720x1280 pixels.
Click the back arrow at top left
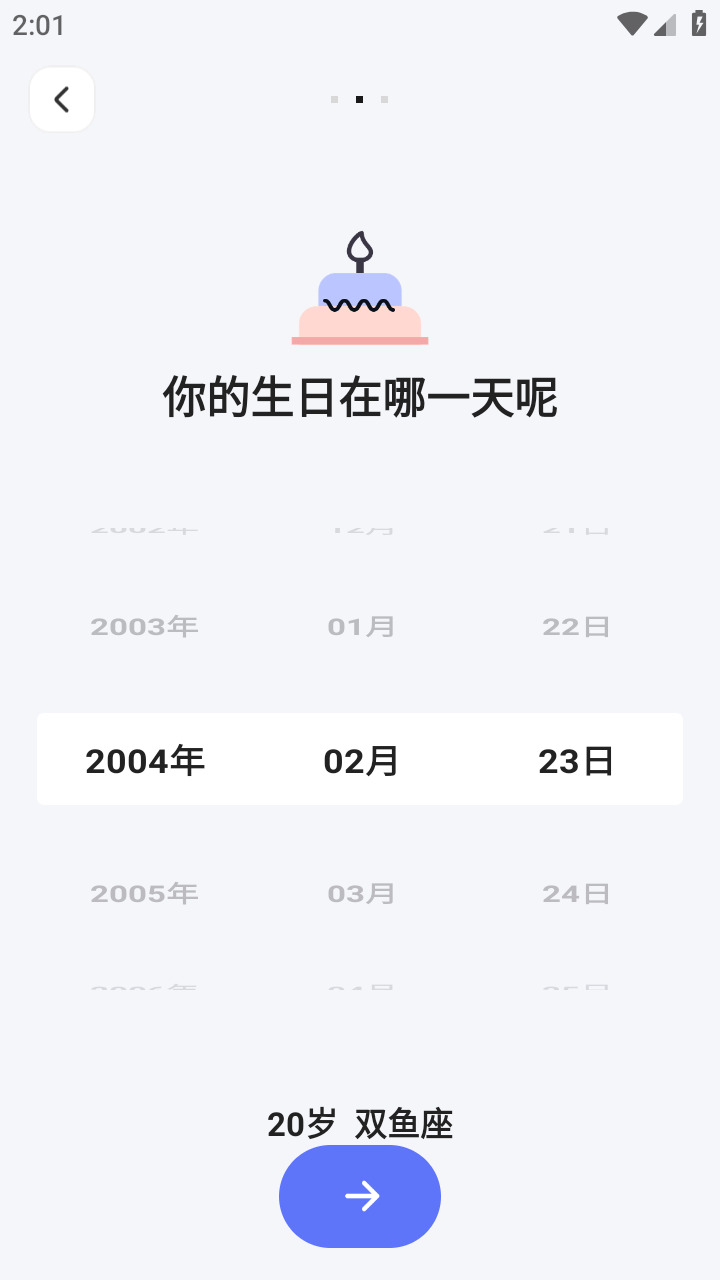(x=61, y=99)
